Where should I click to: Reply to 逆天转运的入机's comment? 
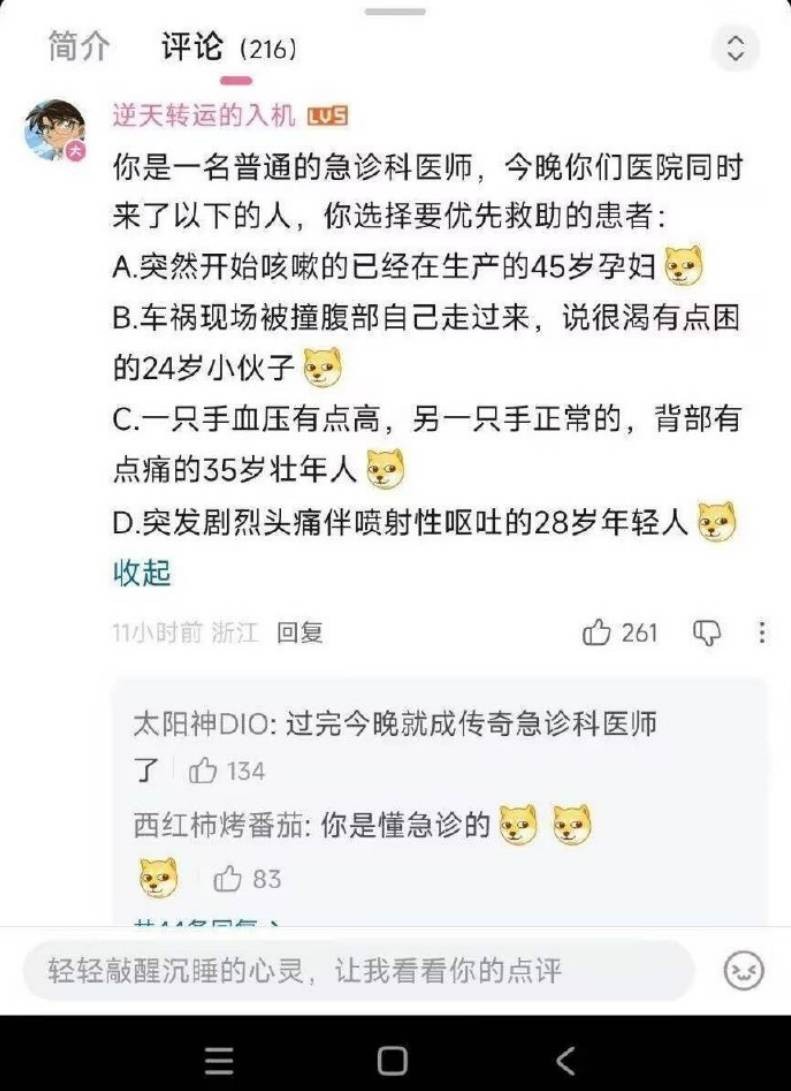pyautogui.click(x=300, y=633)
